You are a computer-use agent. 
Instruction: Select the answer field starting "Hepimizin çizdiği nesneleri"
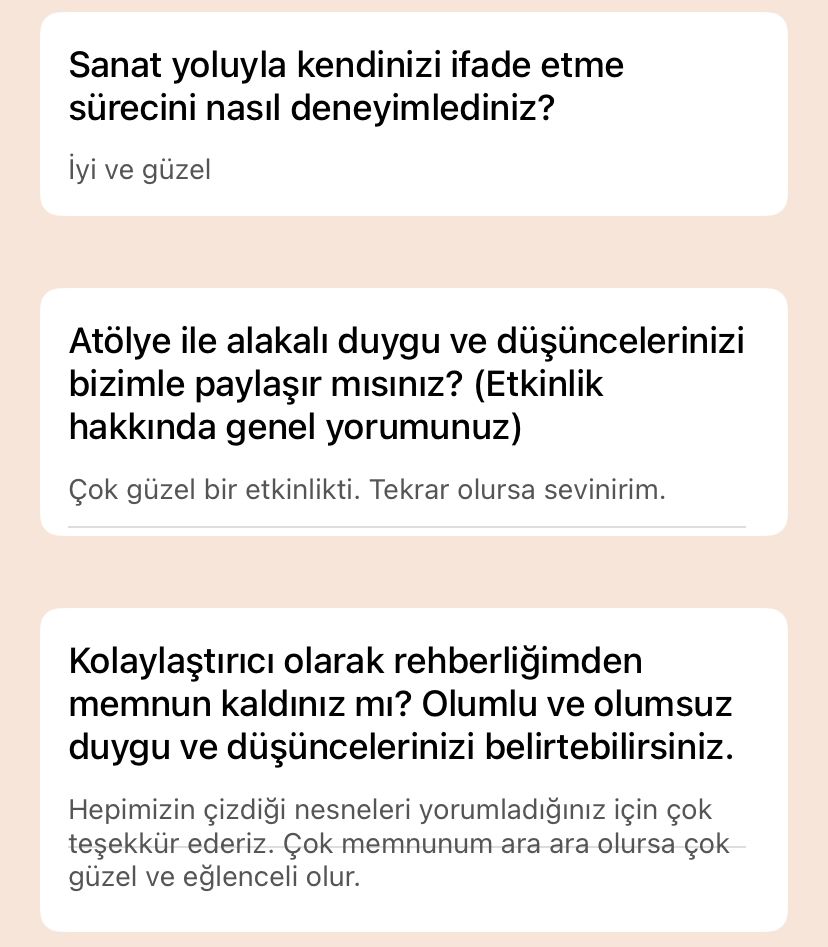click(x=391, y=844)
